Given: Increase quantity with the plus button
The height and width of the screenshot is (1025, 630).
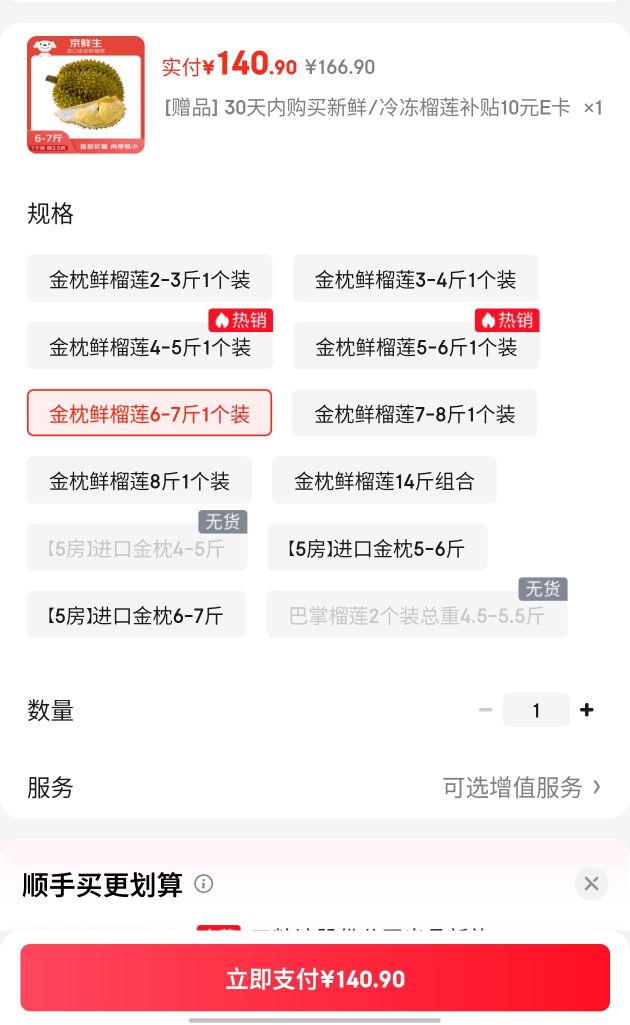Looking at the screenshot, I should point(587,710).
